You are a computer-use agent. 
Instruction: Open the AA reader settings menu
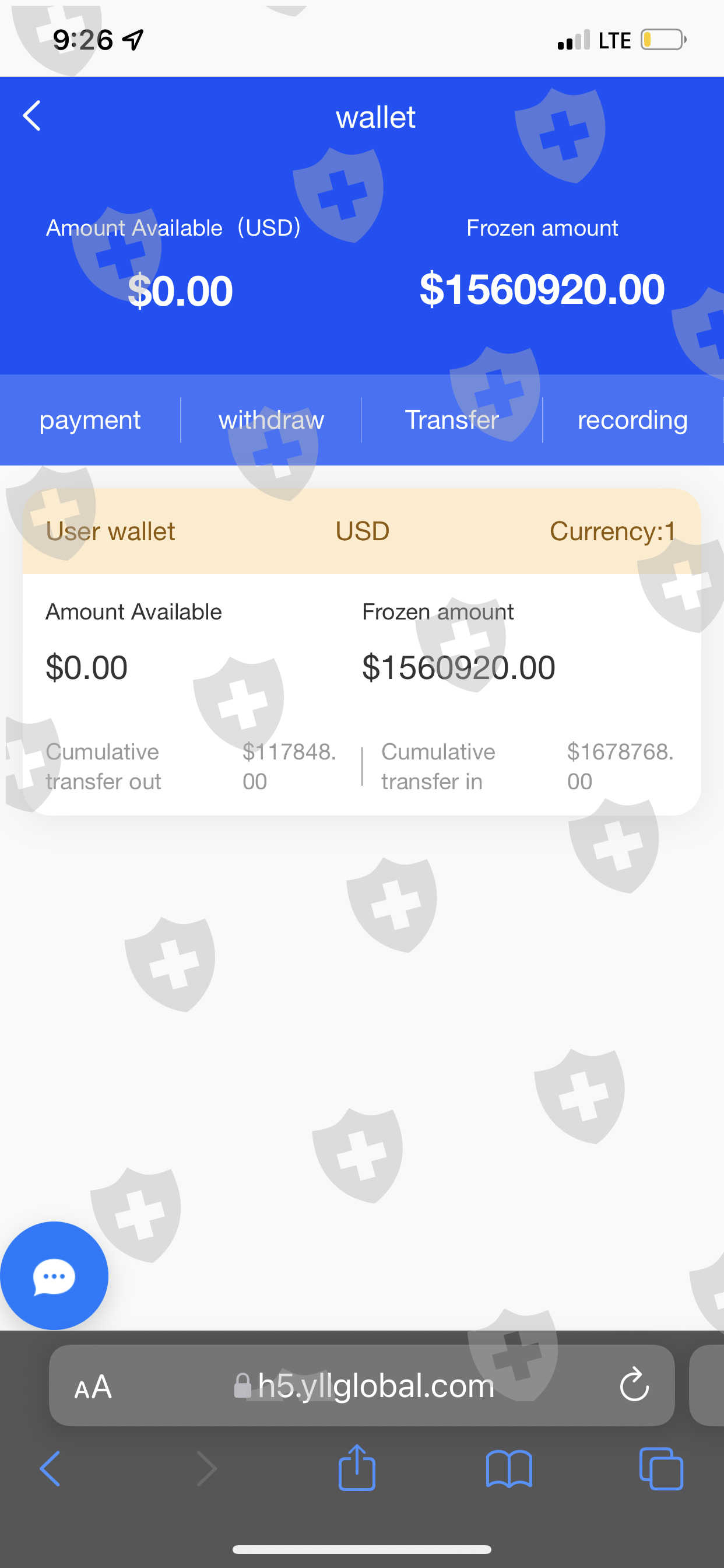93,1387
